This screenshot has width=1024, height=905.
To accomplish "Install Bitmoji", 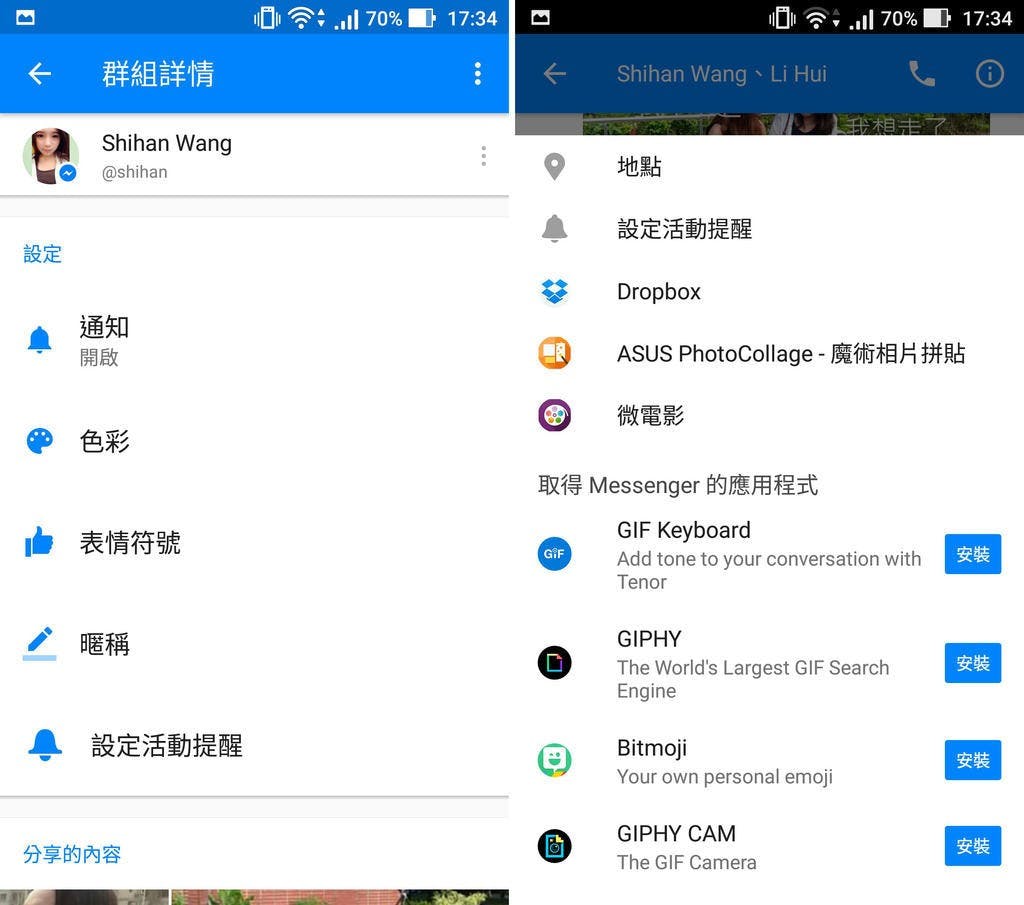I will coord(972,761).
